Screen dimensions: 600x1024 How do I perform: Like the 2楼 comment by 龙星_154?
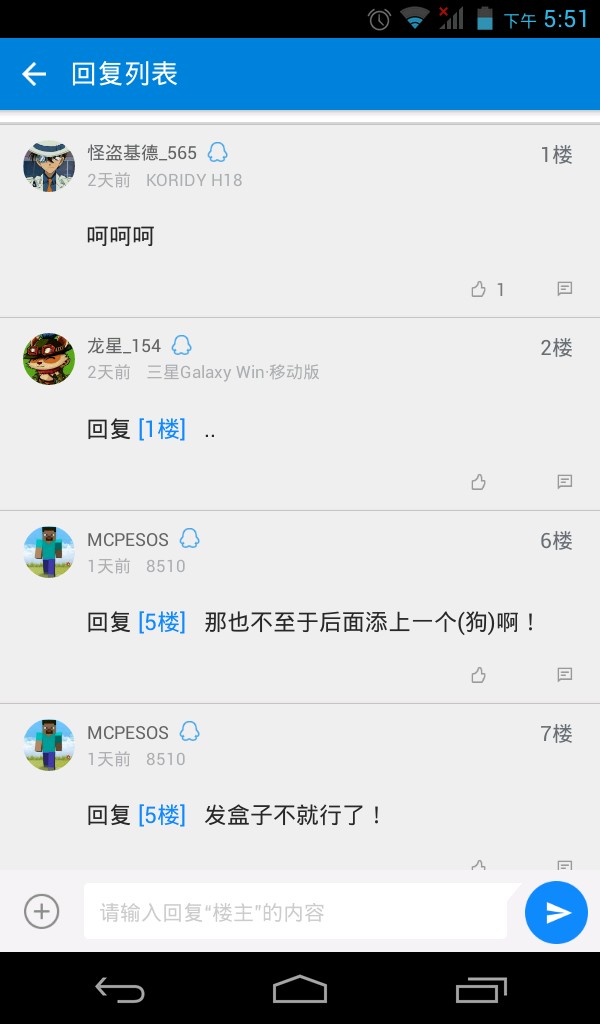479,482
